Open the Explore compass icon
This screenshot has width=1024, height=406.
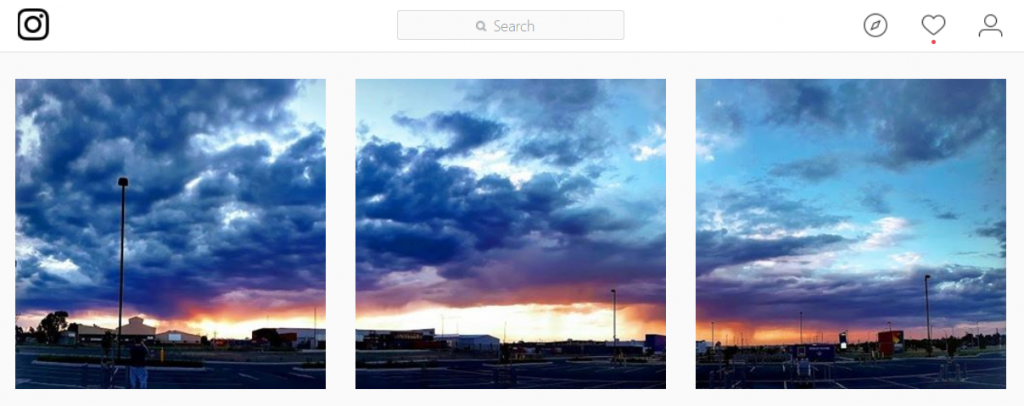[x=875, y=26]
